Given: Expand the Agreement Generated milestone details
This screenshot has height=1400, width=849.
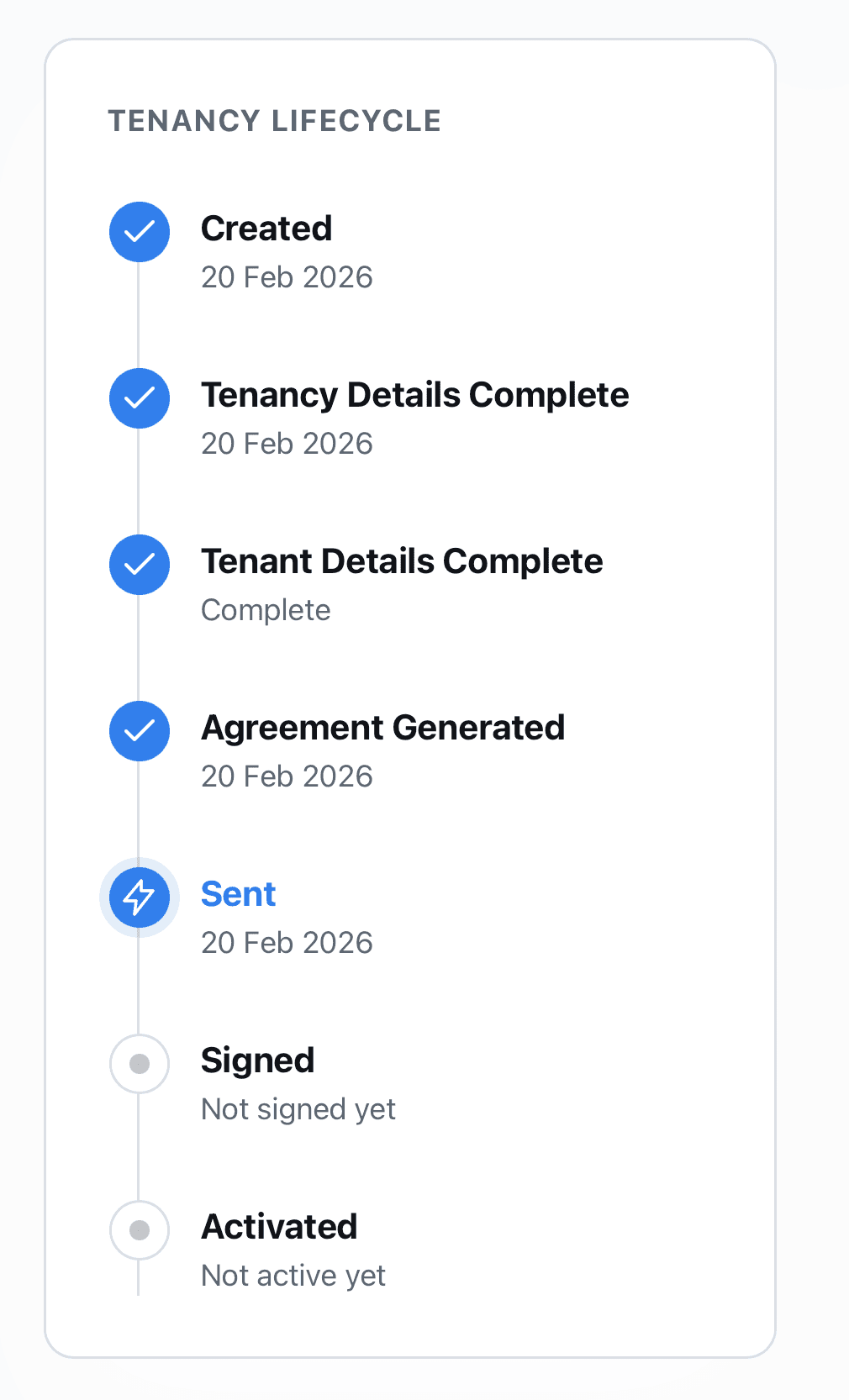Looking at the screenshot, I should 382,728.
